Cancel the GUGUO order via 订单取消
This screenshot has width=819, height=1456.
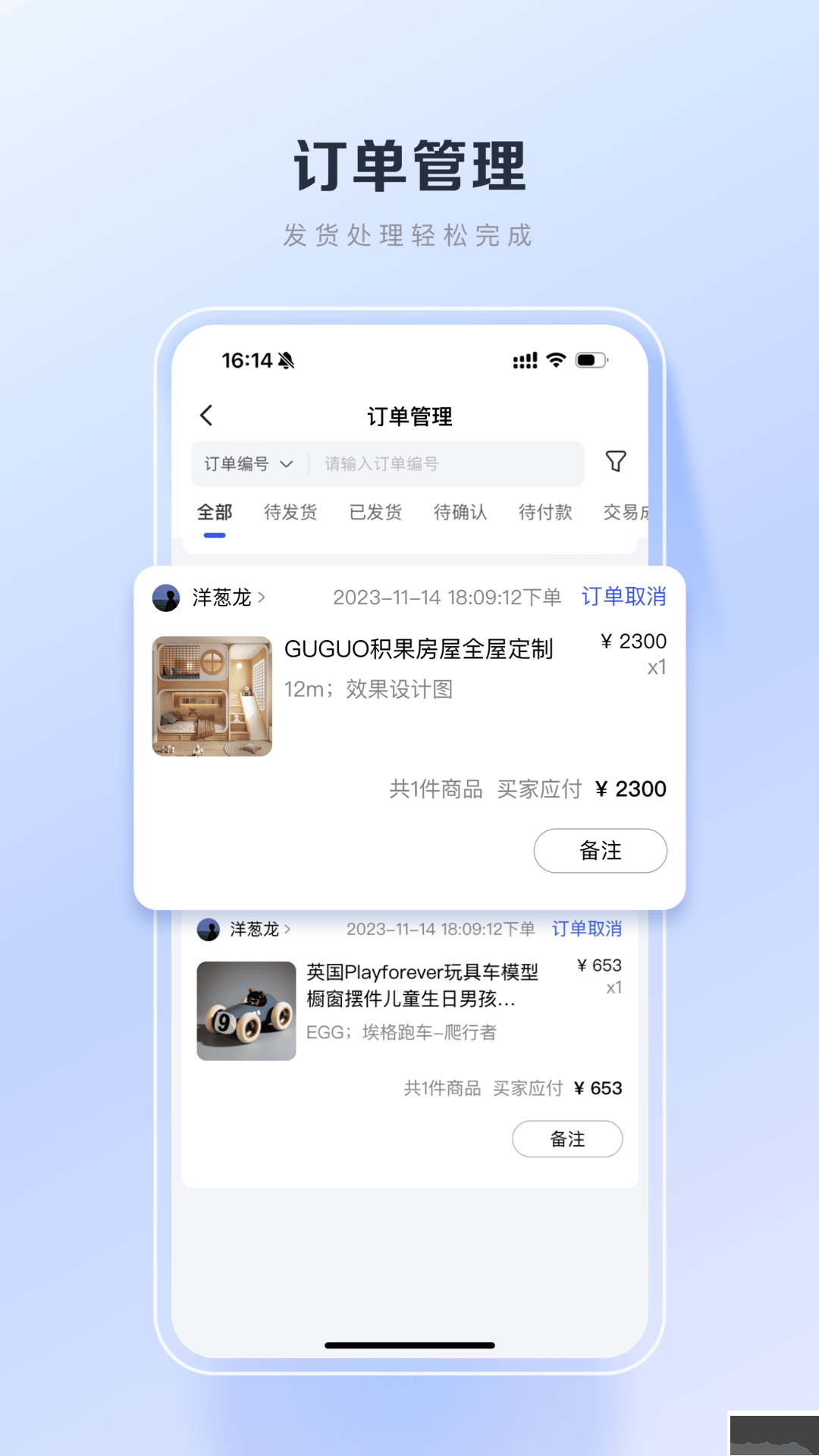click(x=623, y=597)
